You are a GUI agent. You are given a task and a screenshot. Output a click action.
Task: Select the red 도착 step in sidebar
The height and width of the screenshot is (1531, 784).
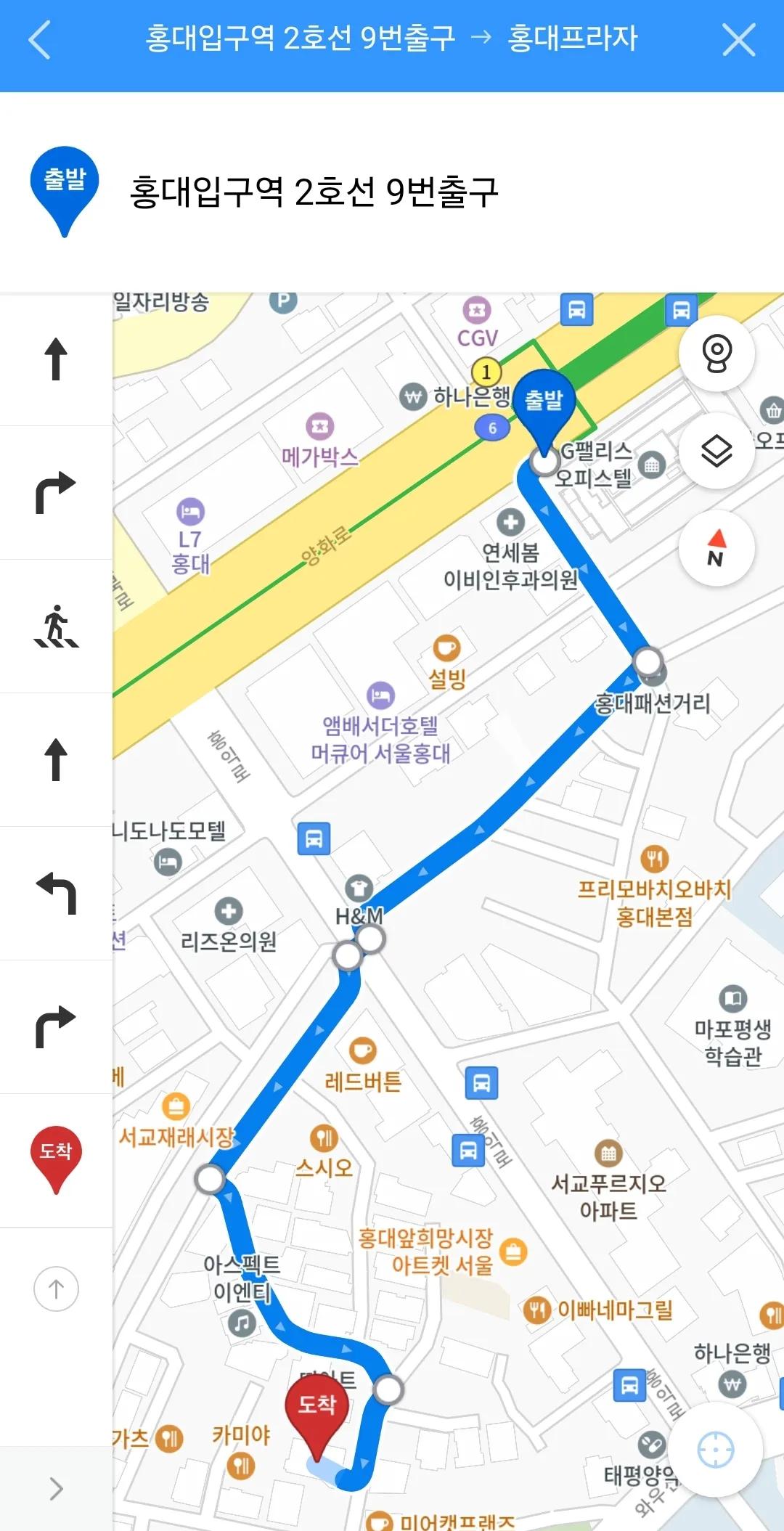56,1159
